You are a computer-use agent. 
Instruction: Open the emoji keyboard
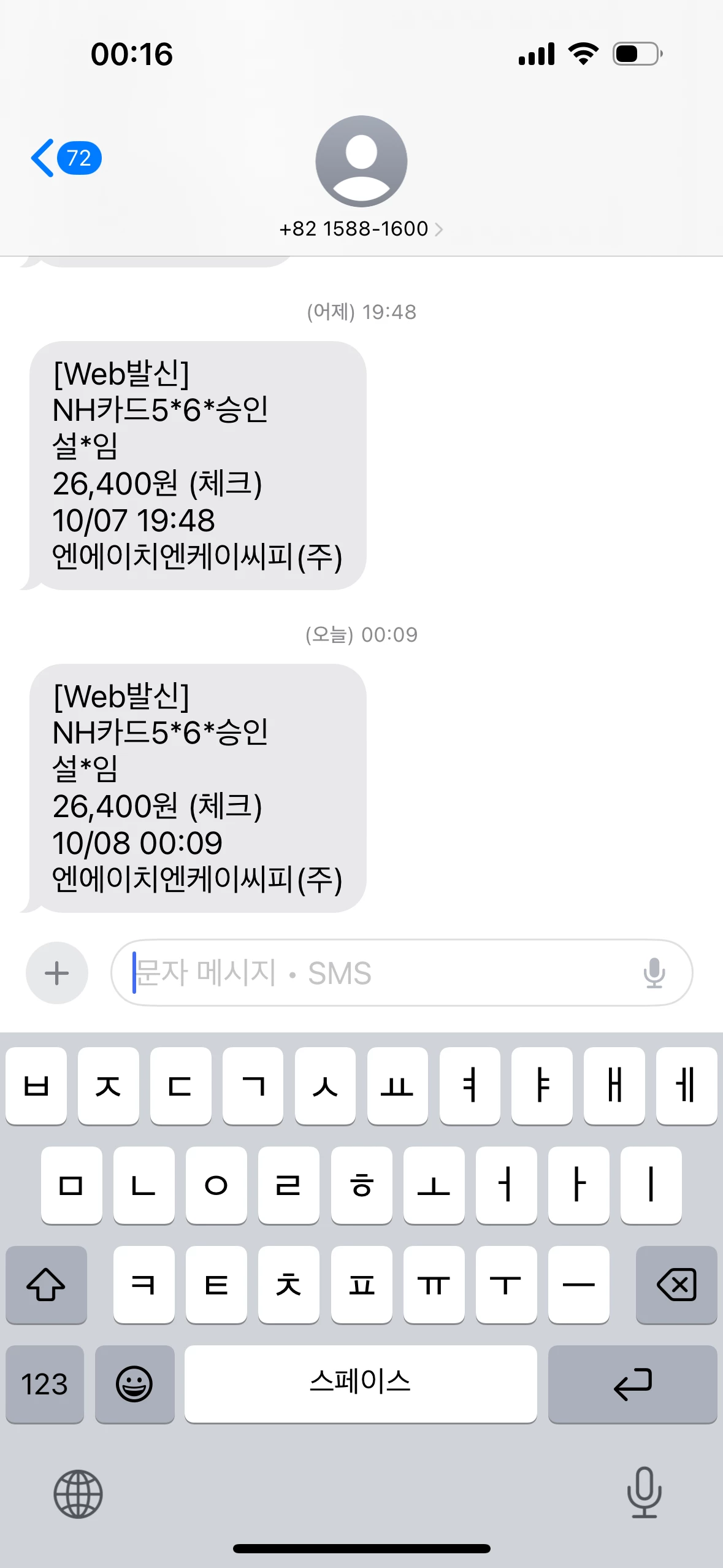134,1384
